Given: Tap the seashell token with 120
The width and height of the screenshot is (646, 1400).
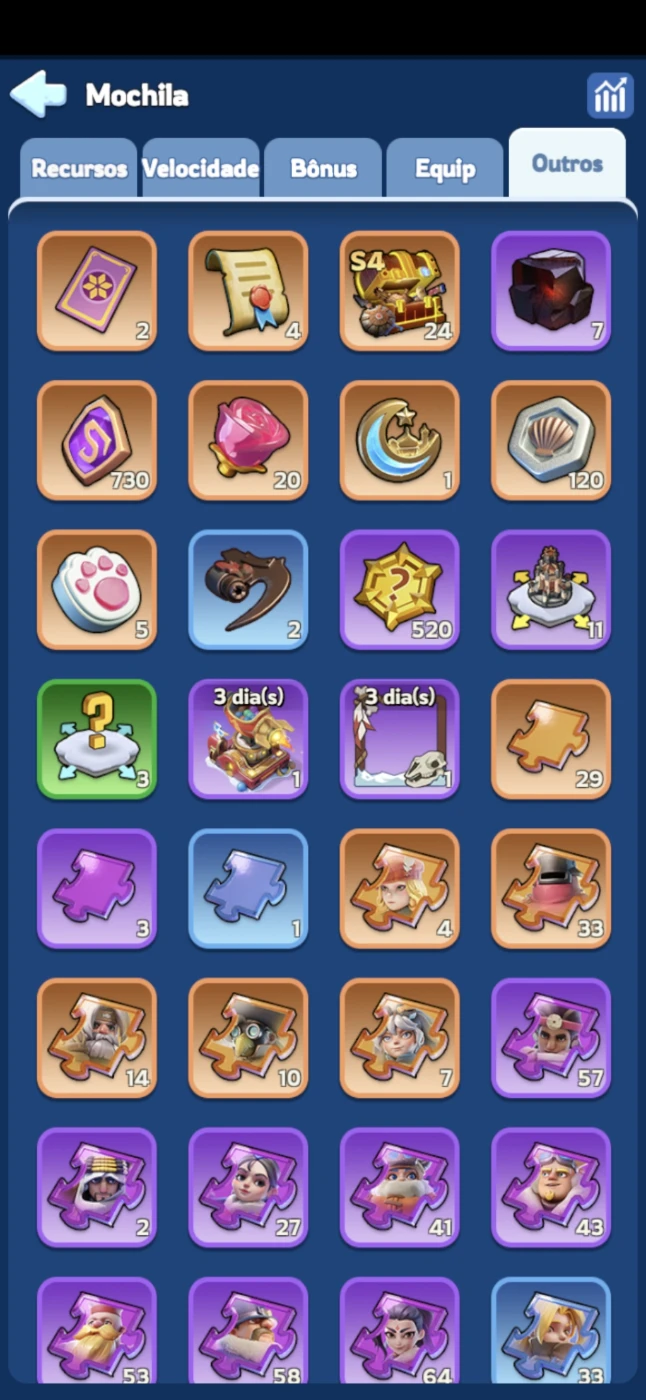Looking at the screenshot, I should (551, 440).
